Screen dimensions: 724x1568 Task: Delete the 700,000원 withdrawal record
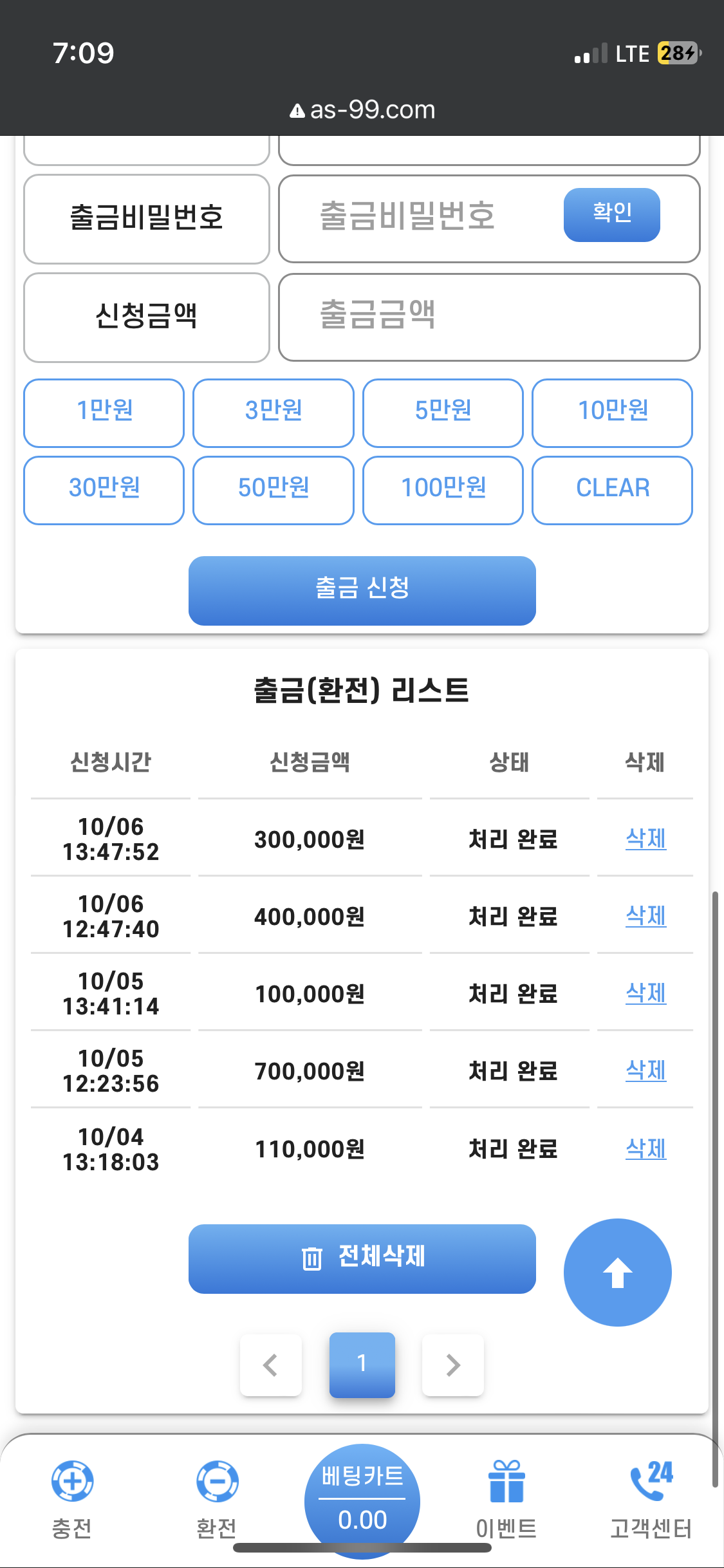coord(645,1070)
